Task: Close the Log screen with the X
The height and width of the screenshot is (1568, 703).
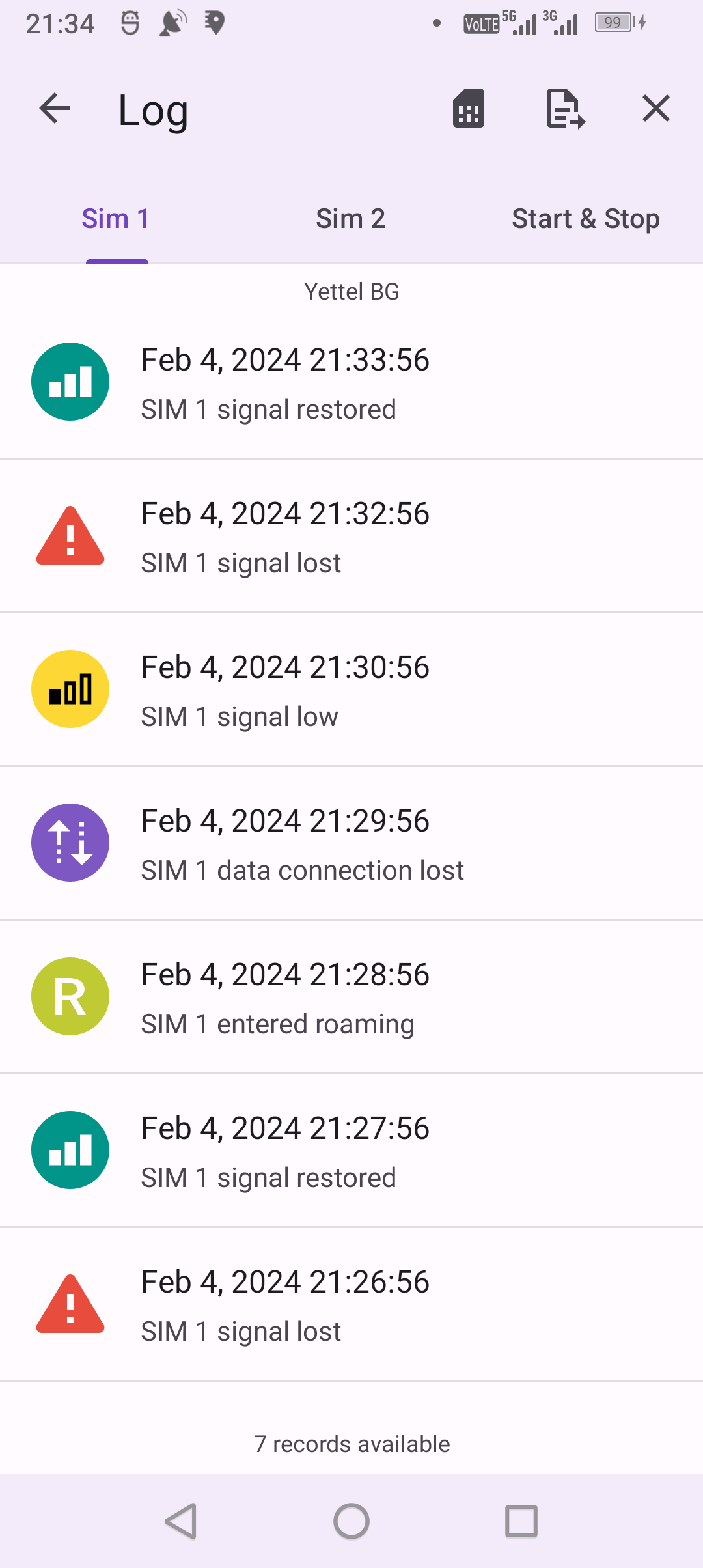Action: point(655,109)
